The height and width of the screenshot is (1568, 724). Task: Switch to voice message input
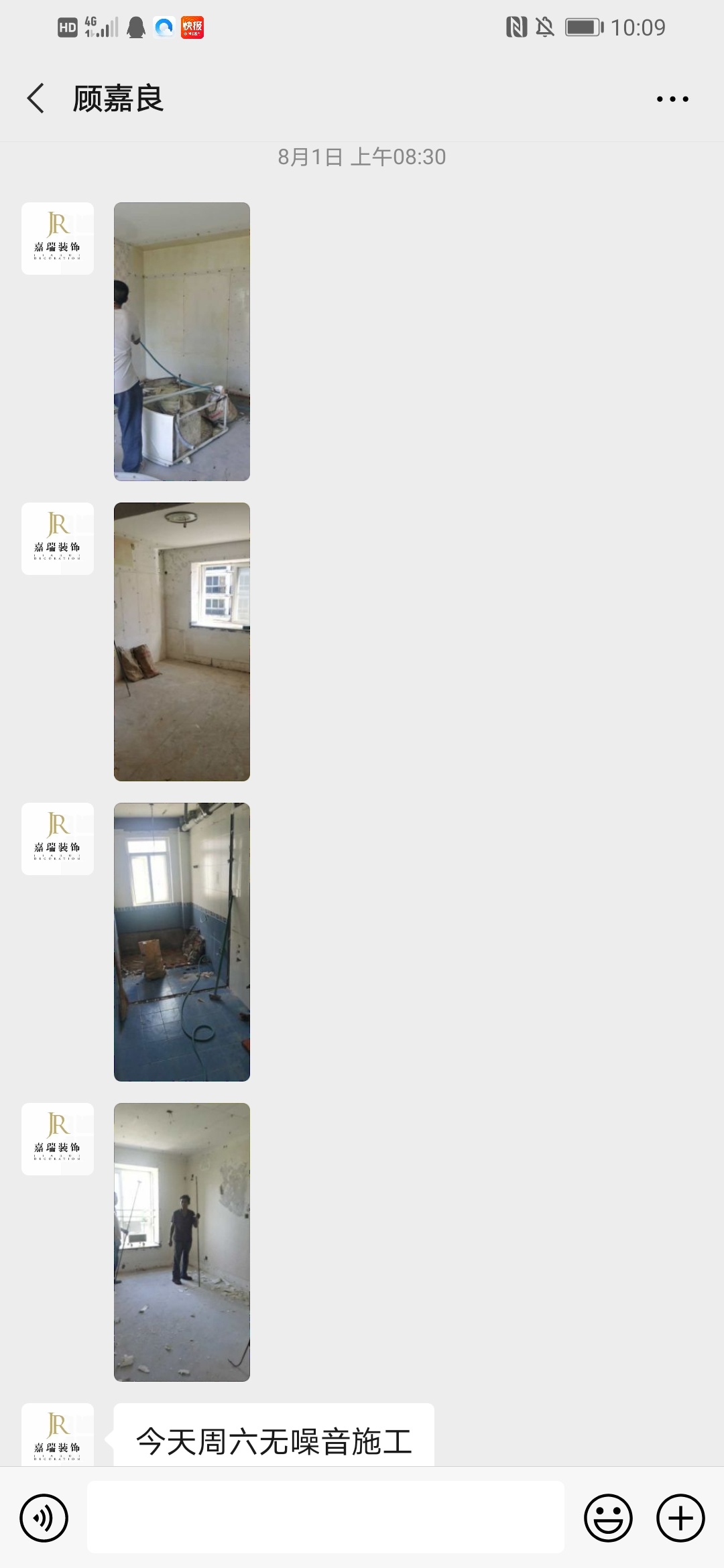[x=44, y=1518]
